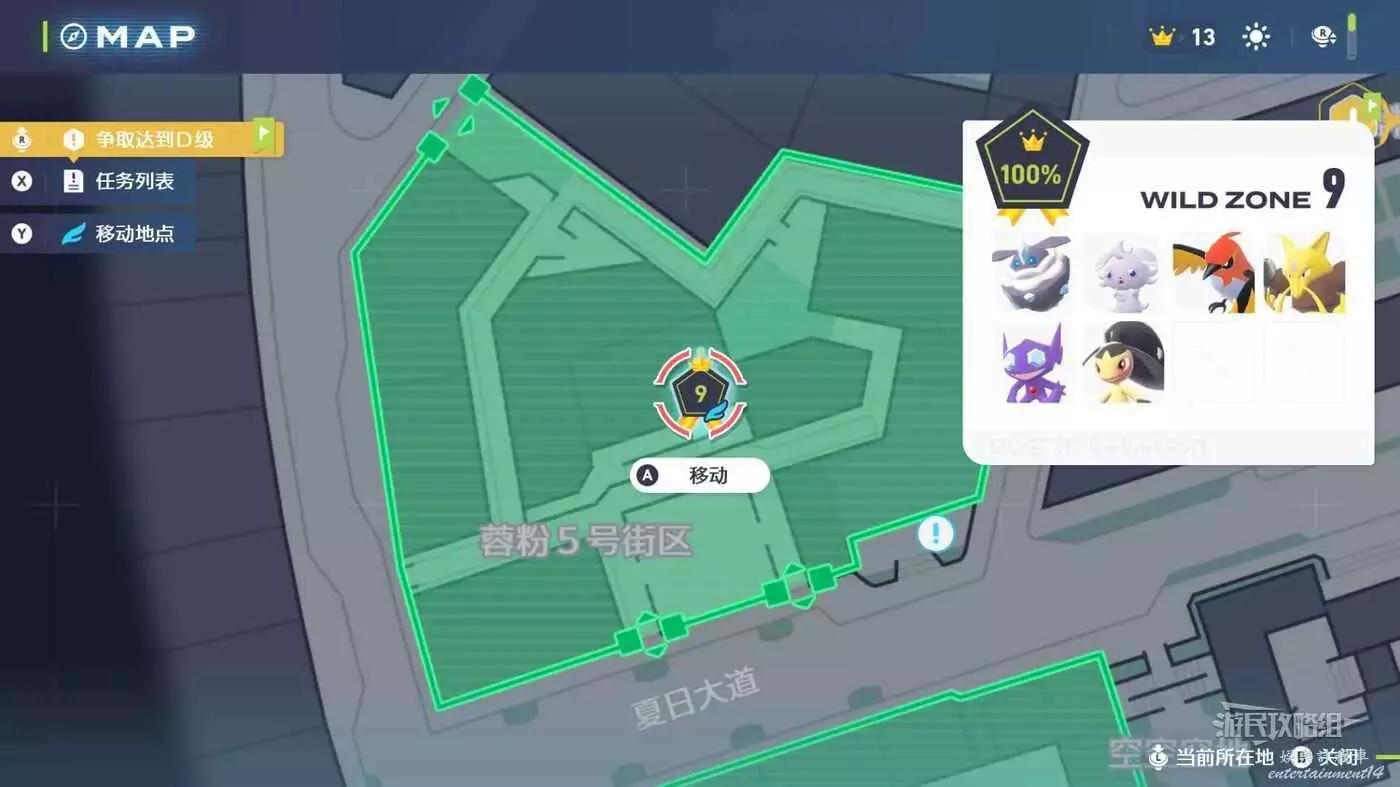Tap the 移动 travel button
The height and width of the screenshot is (787, 1400).
699,476
